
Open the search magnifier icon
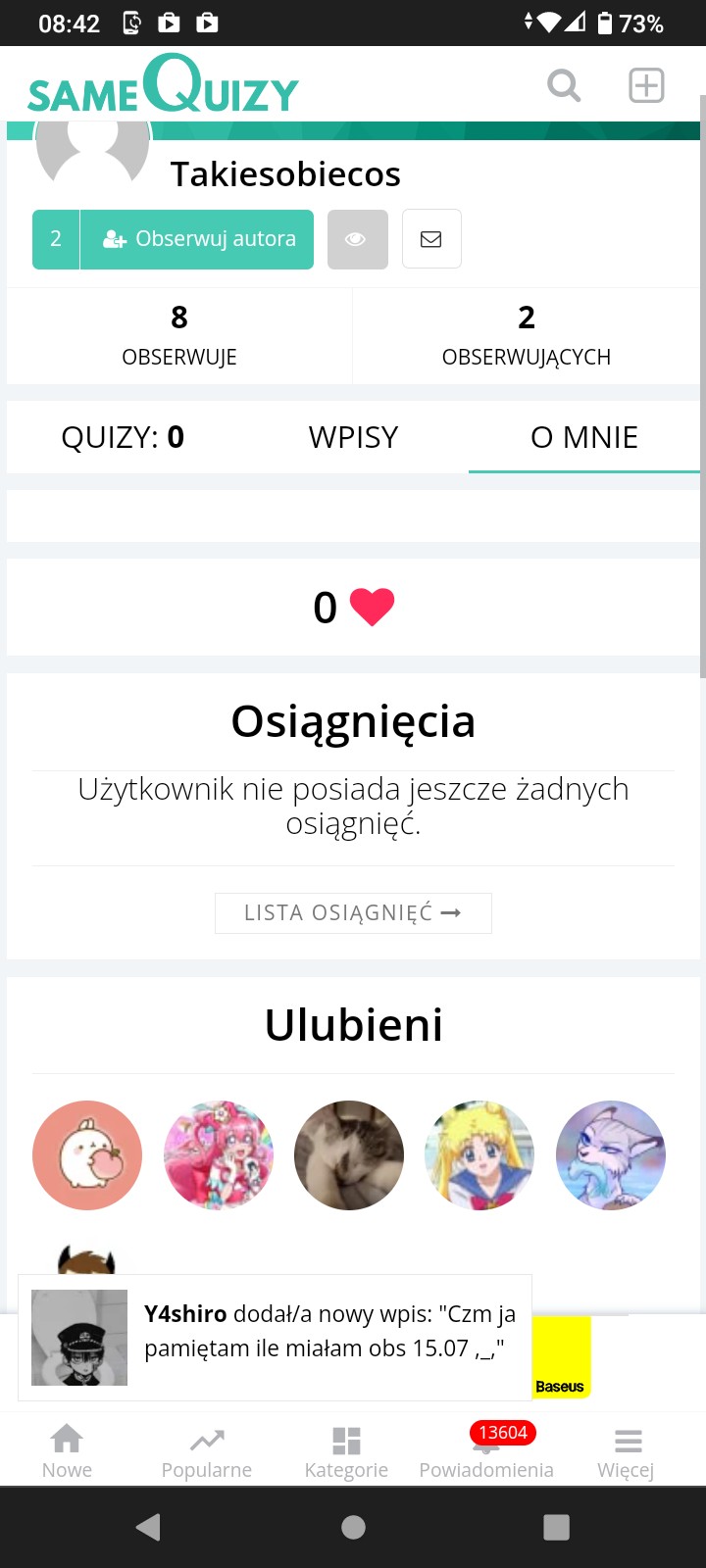(564, 85)
